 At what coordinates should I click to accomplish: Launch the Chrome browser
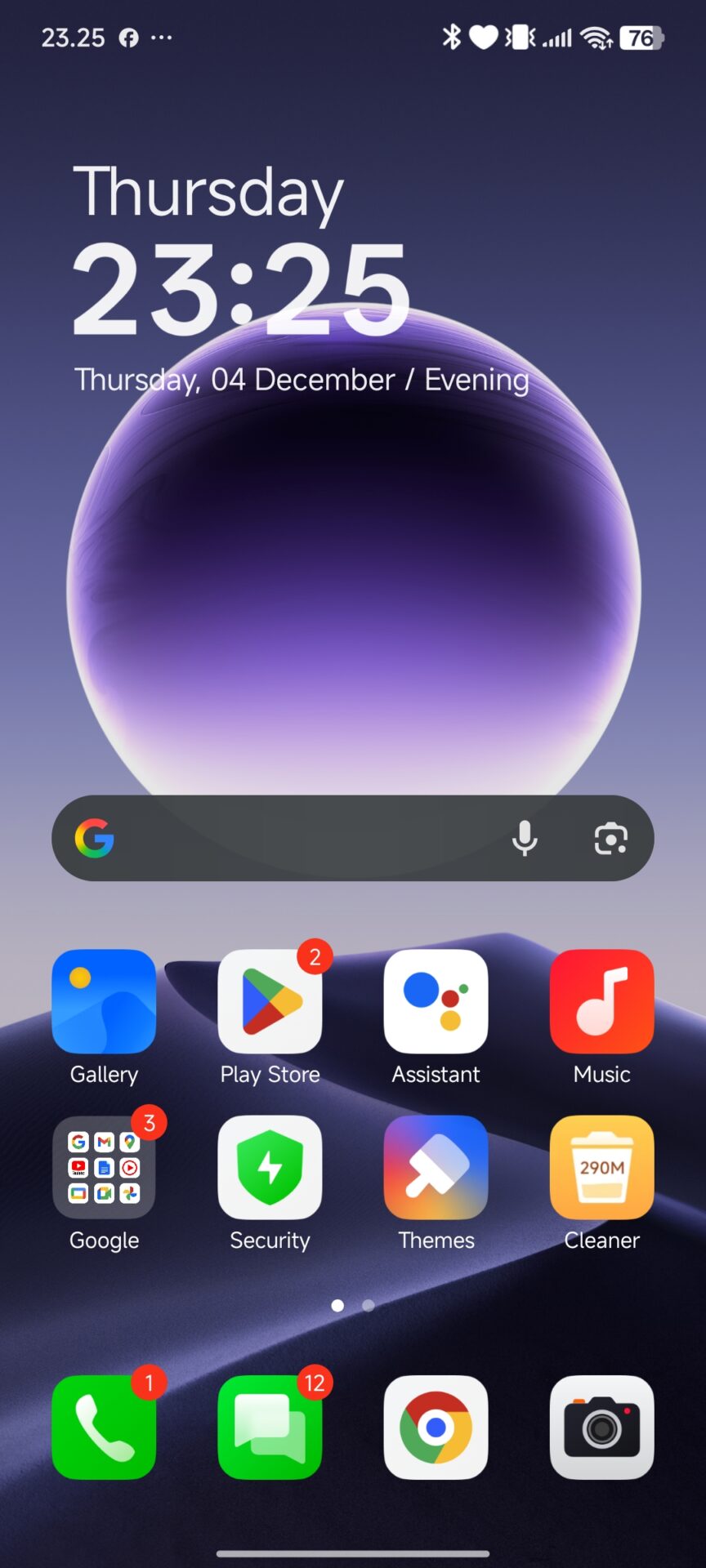pyautogui.click(x=436, y=1427)
